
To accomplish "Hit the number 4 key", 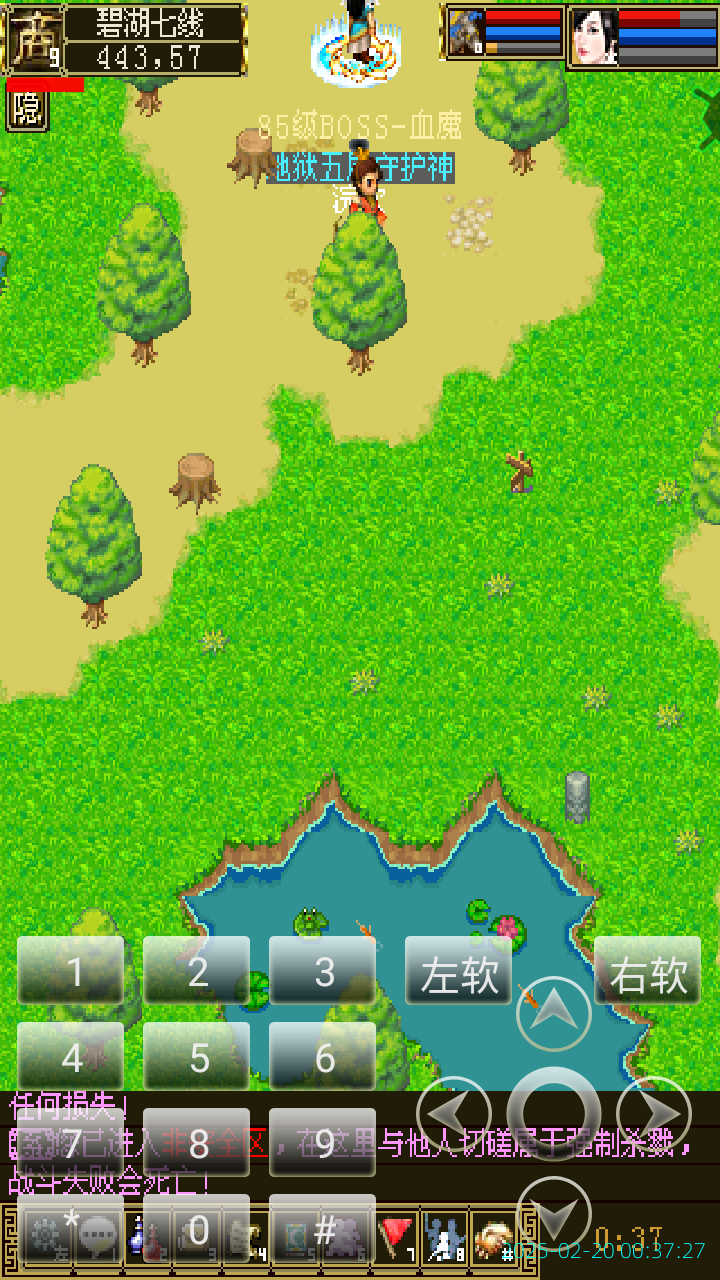I will click(71, 1056).
